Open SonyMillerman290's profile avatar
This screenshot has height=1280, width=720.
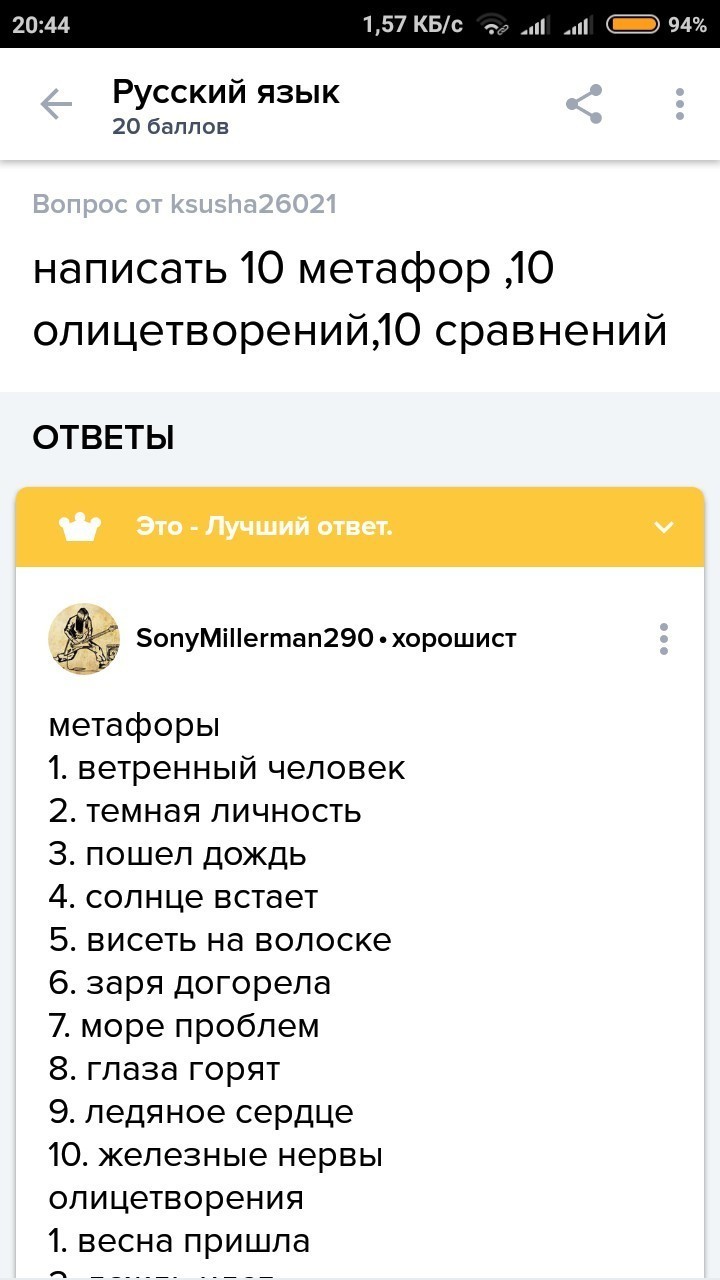84,639
